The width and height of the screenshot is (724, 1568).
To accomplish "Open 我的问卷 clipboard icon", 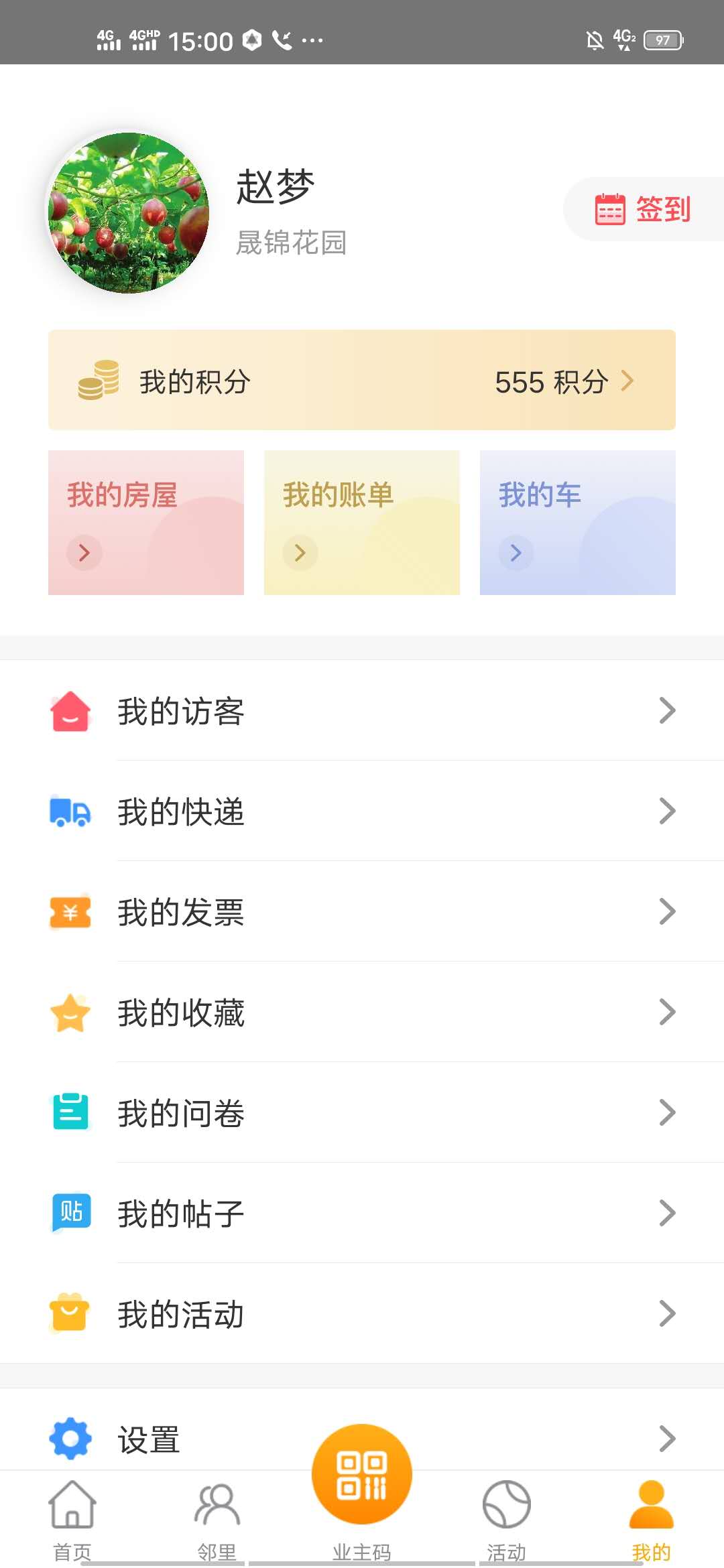I will (x=69, y=1113).
